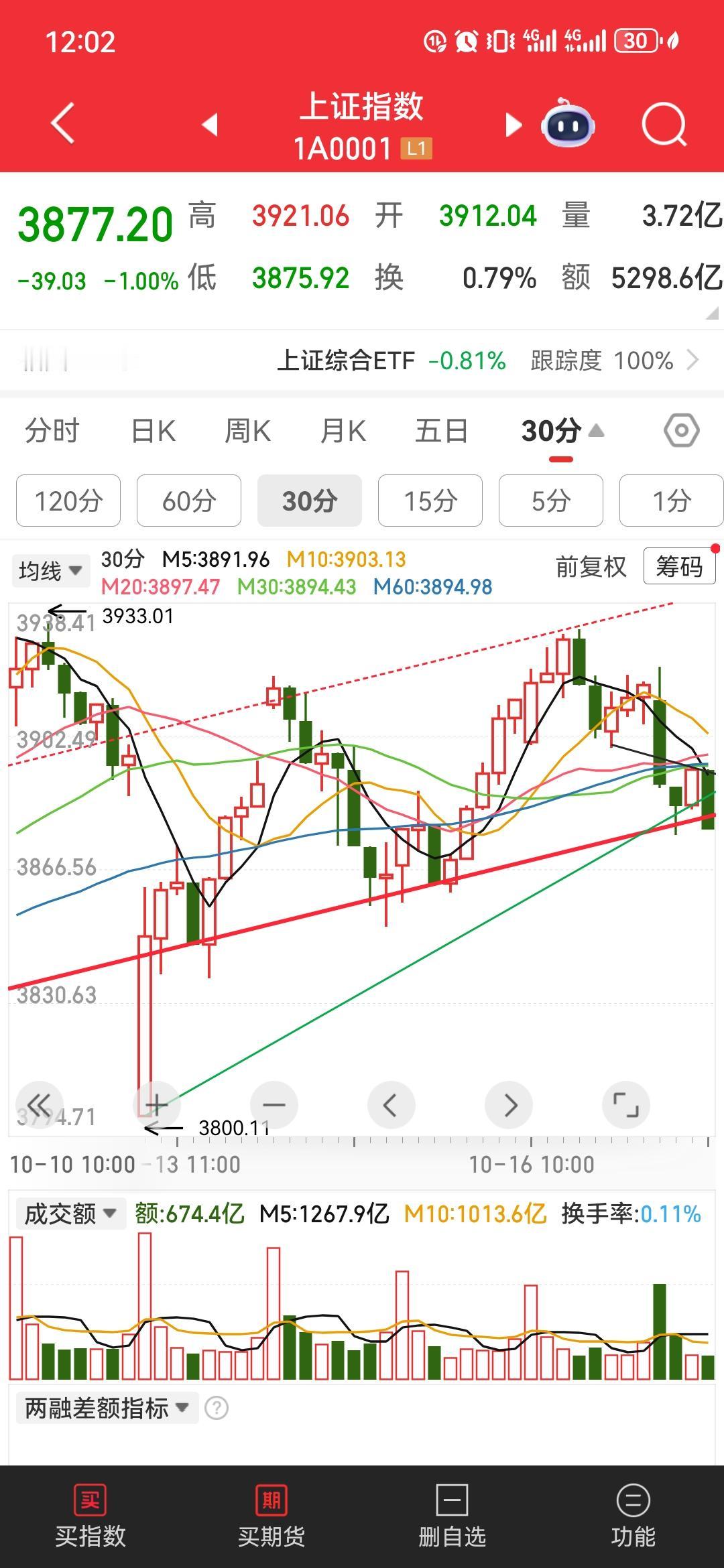This screenshot has width=724, height=1568.
Task: Choose the 60分 interval chip
Action: tap(189, 501)
